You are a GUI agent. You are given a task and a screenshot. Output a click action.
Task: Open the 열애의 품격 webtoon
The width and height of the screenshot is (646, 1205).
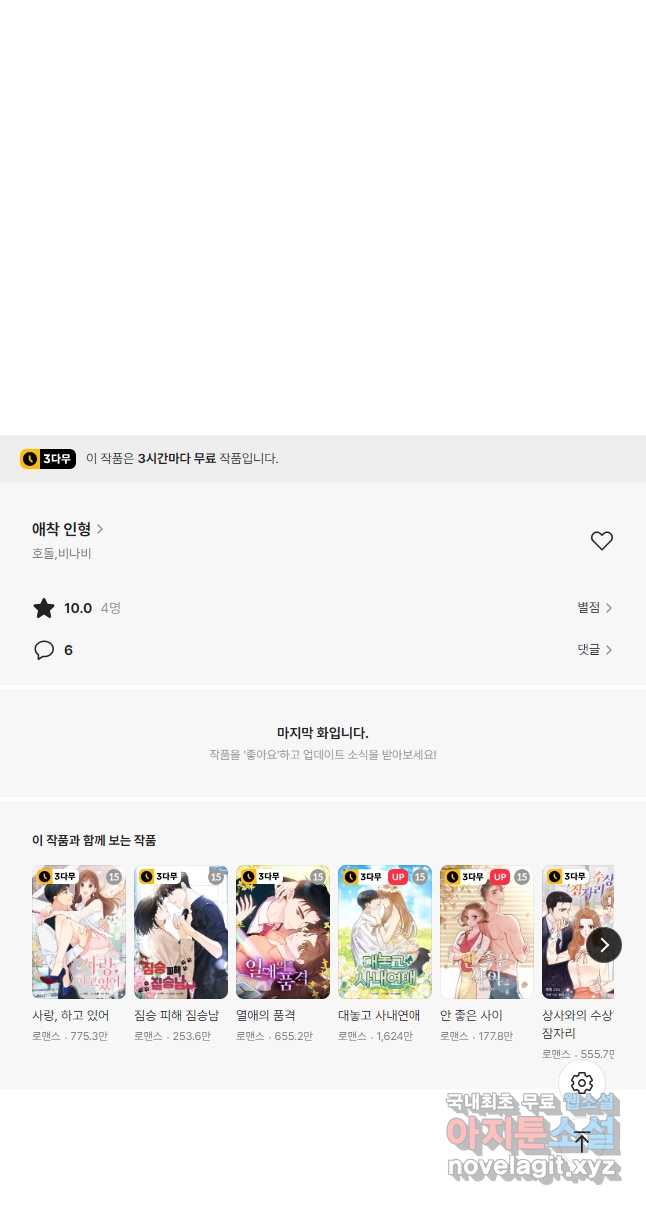click(283, 932)
